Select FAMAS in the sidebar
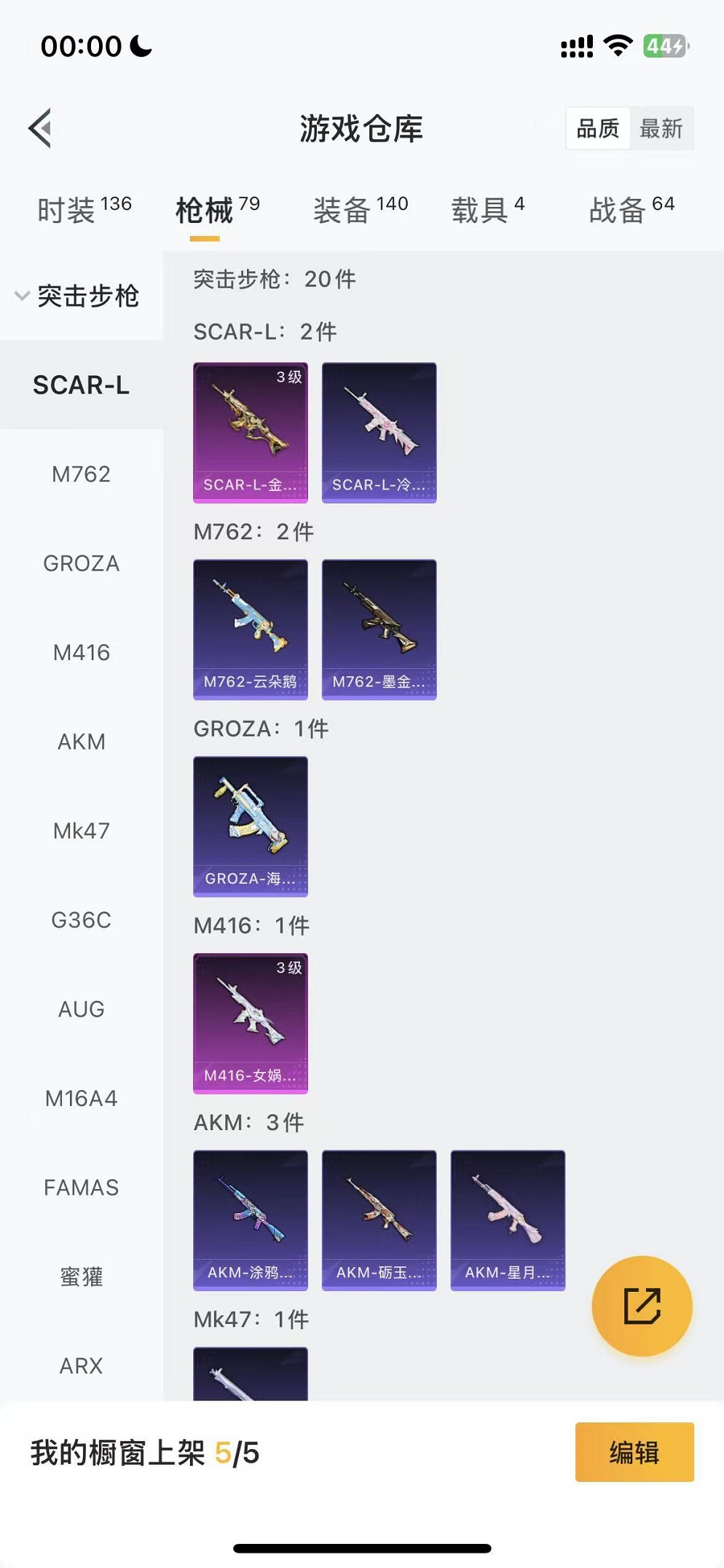Image resolution: width=724 pixels, height=1568 pixels. [x=81, y=1188]
